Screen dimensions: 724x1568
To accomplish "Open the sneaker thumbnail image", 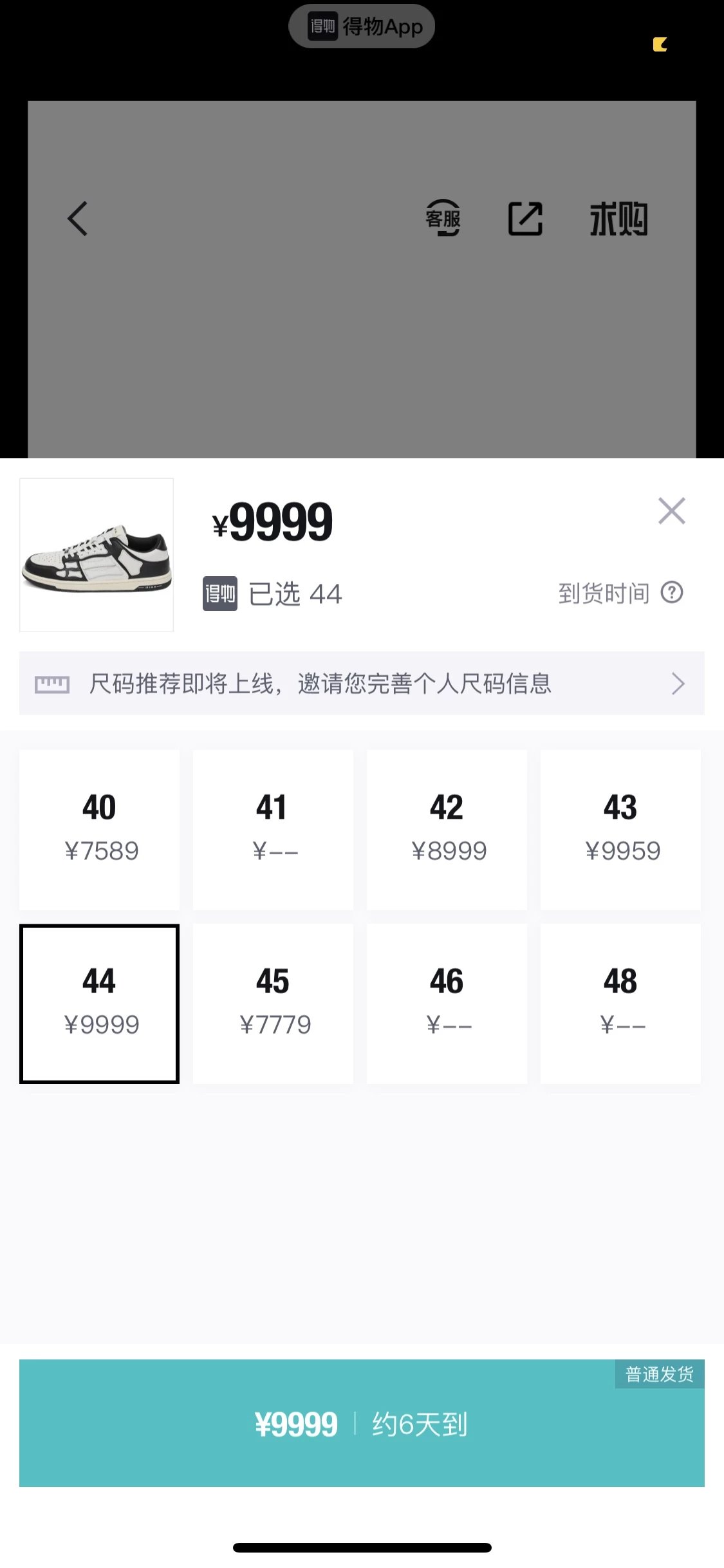I will (97, 555).
